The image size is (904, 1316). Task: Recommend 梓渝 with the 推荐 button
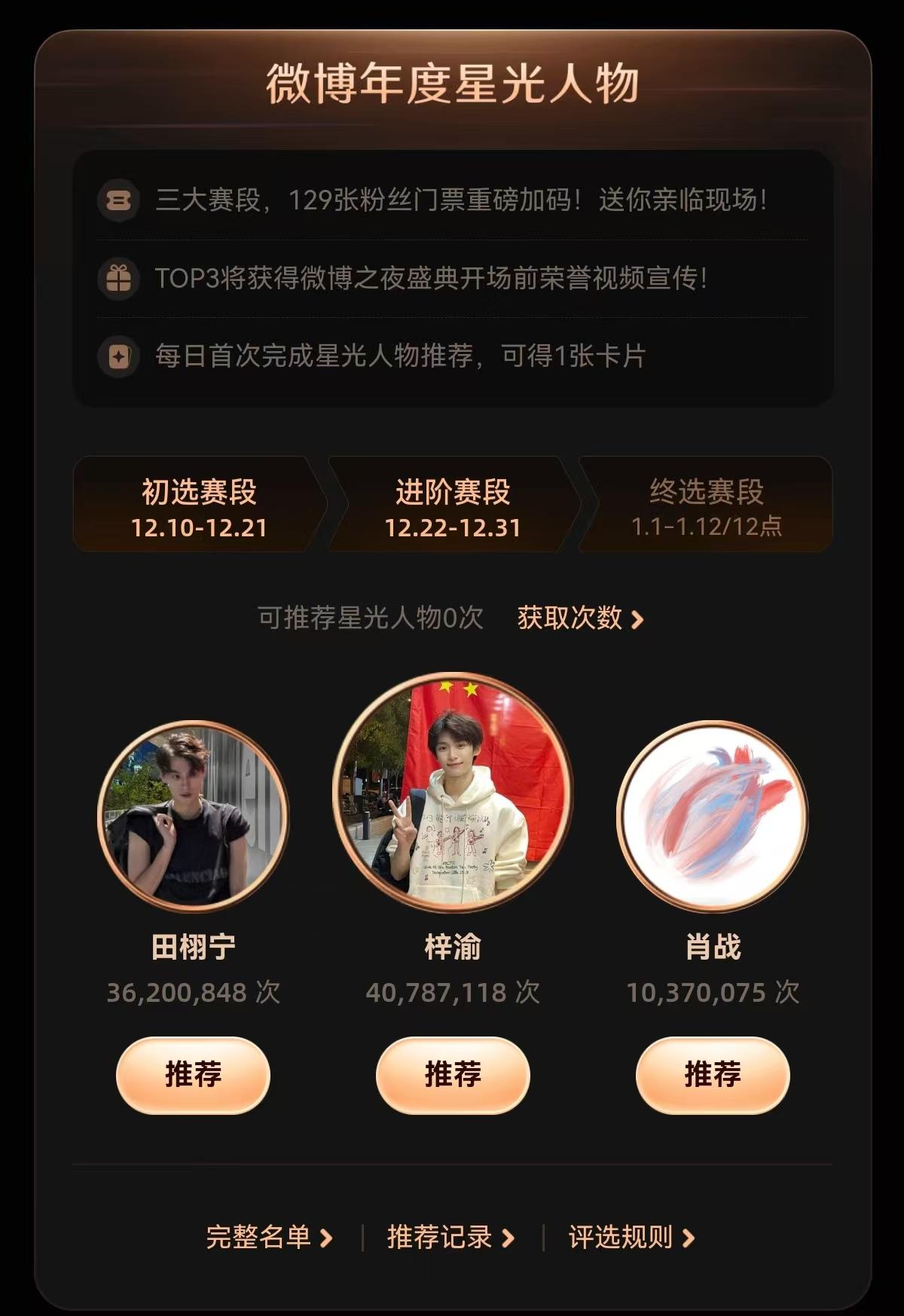[453, 1075]
